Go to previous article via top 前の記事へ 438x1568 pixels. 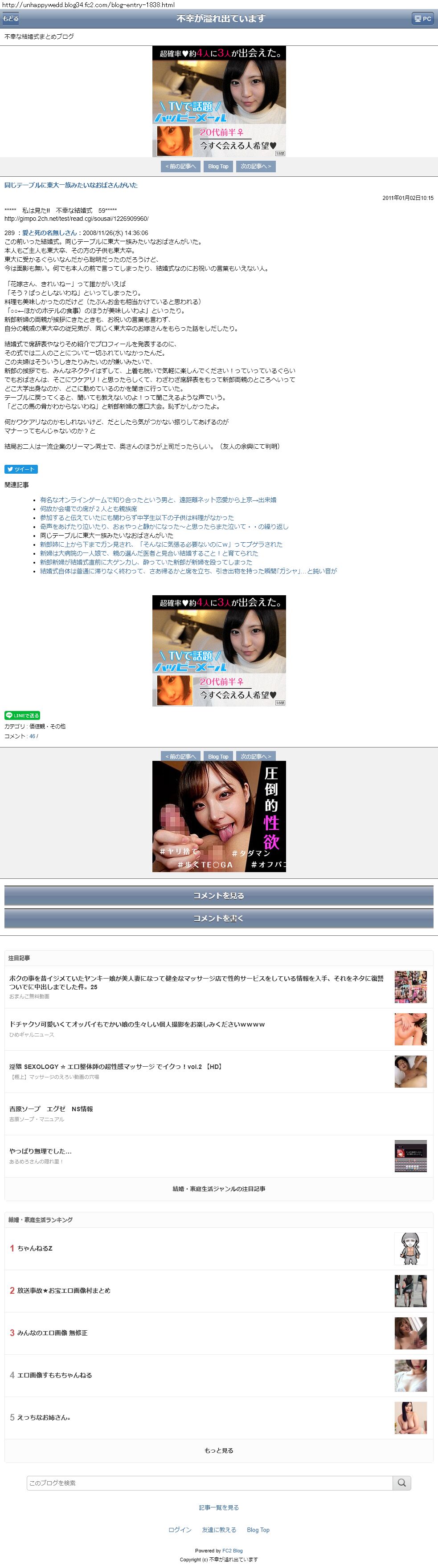(x=180, y=166)
